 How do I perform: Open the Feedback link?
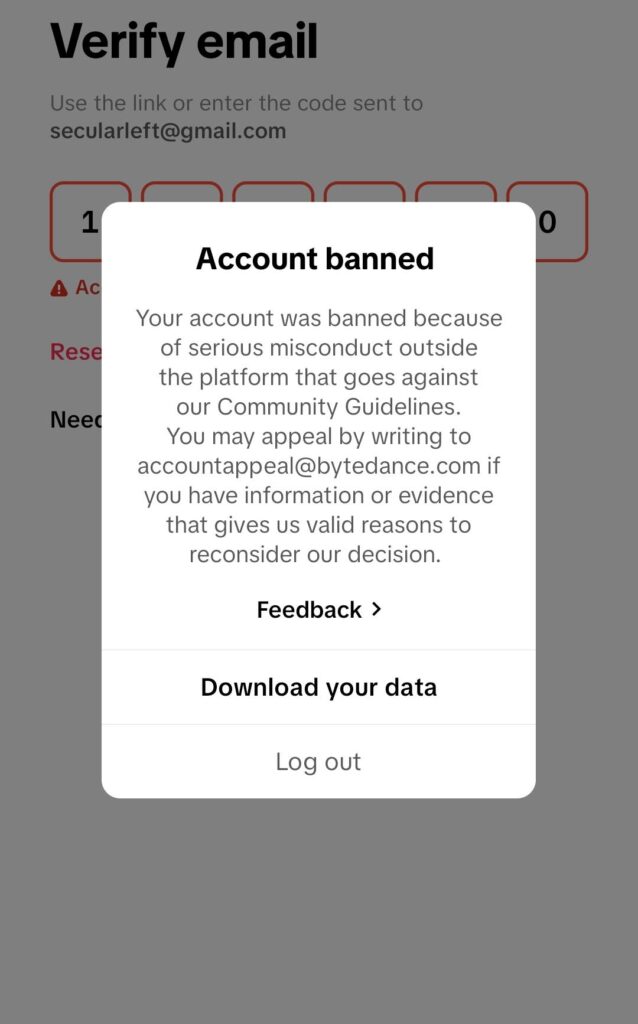318,609
